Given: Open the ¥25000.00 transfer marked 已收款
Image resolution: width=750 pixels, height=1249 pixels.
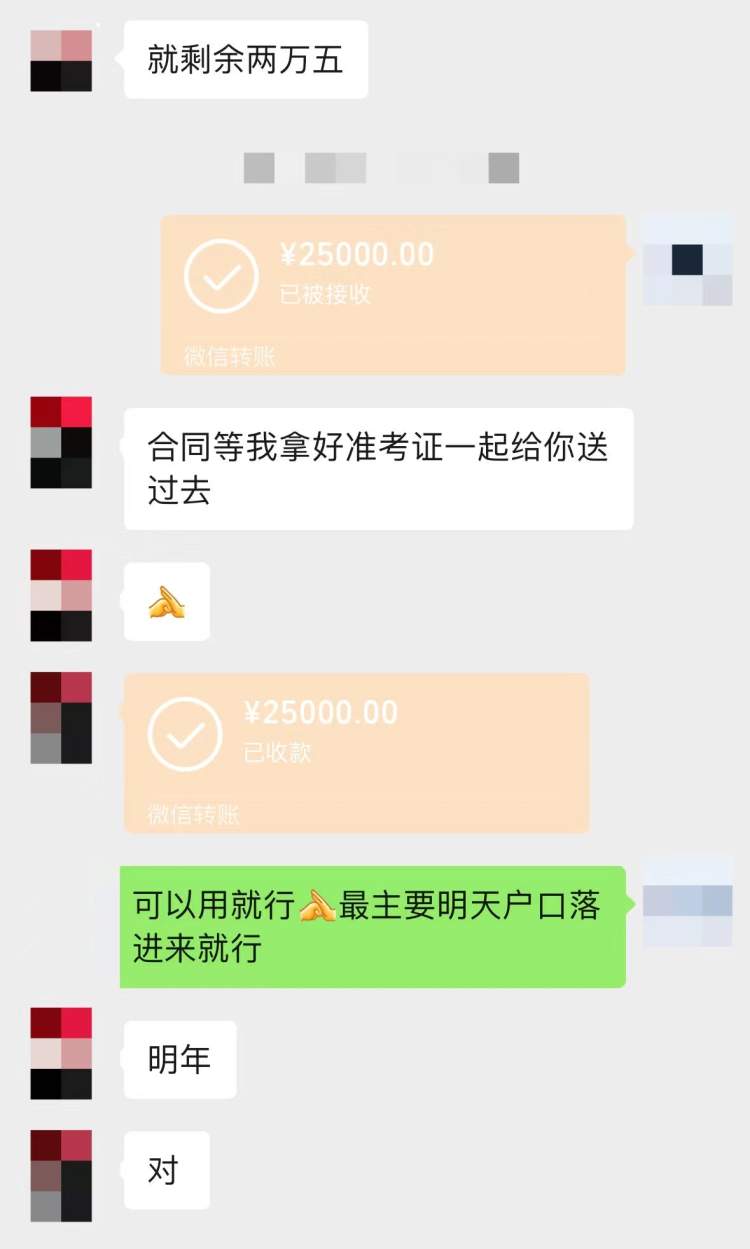Looking at the screenshot, I should click(x=356, y=753).
